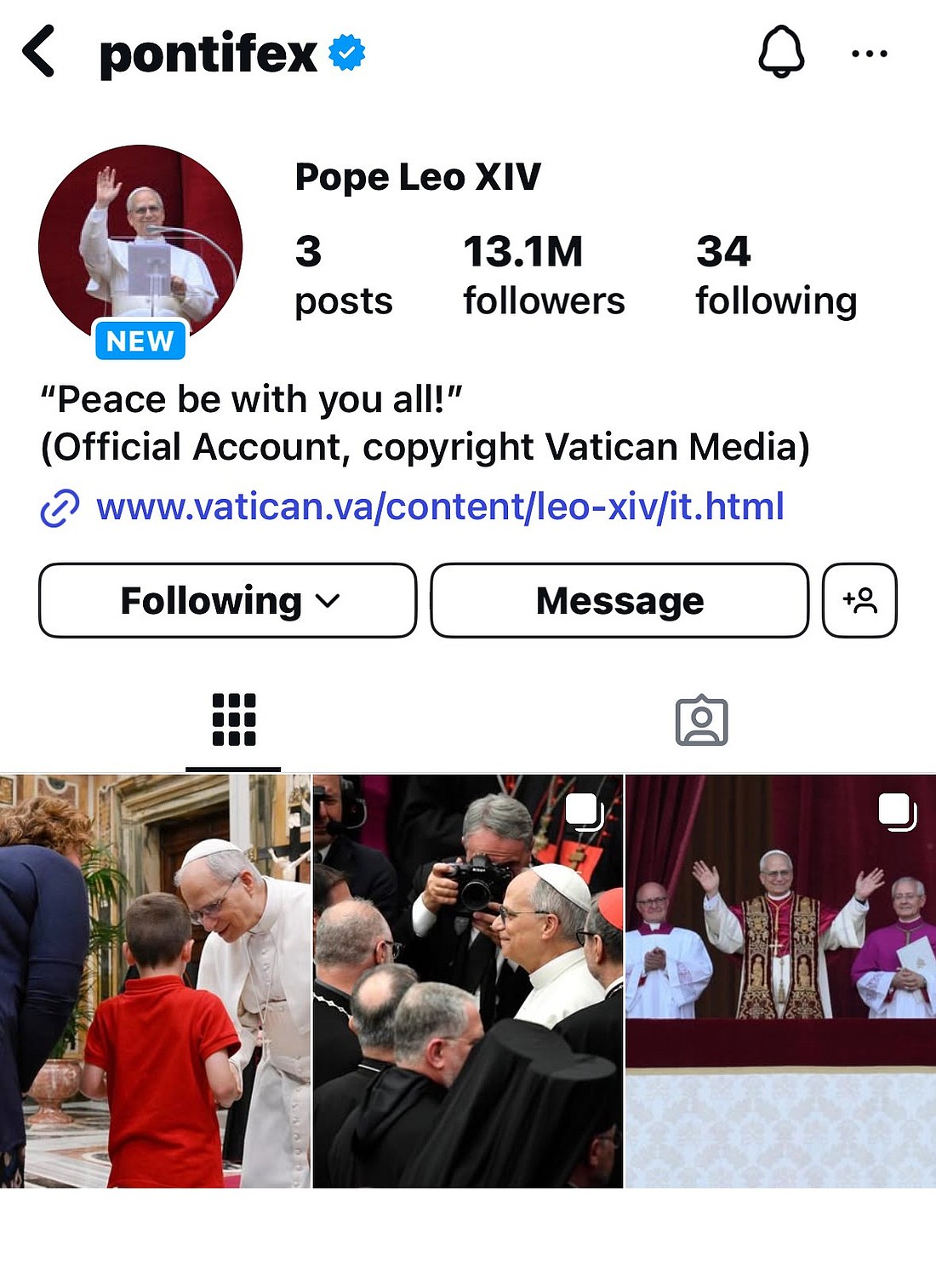Select the Following control to manage notifications
The image size is (936, 1288).
225,600
